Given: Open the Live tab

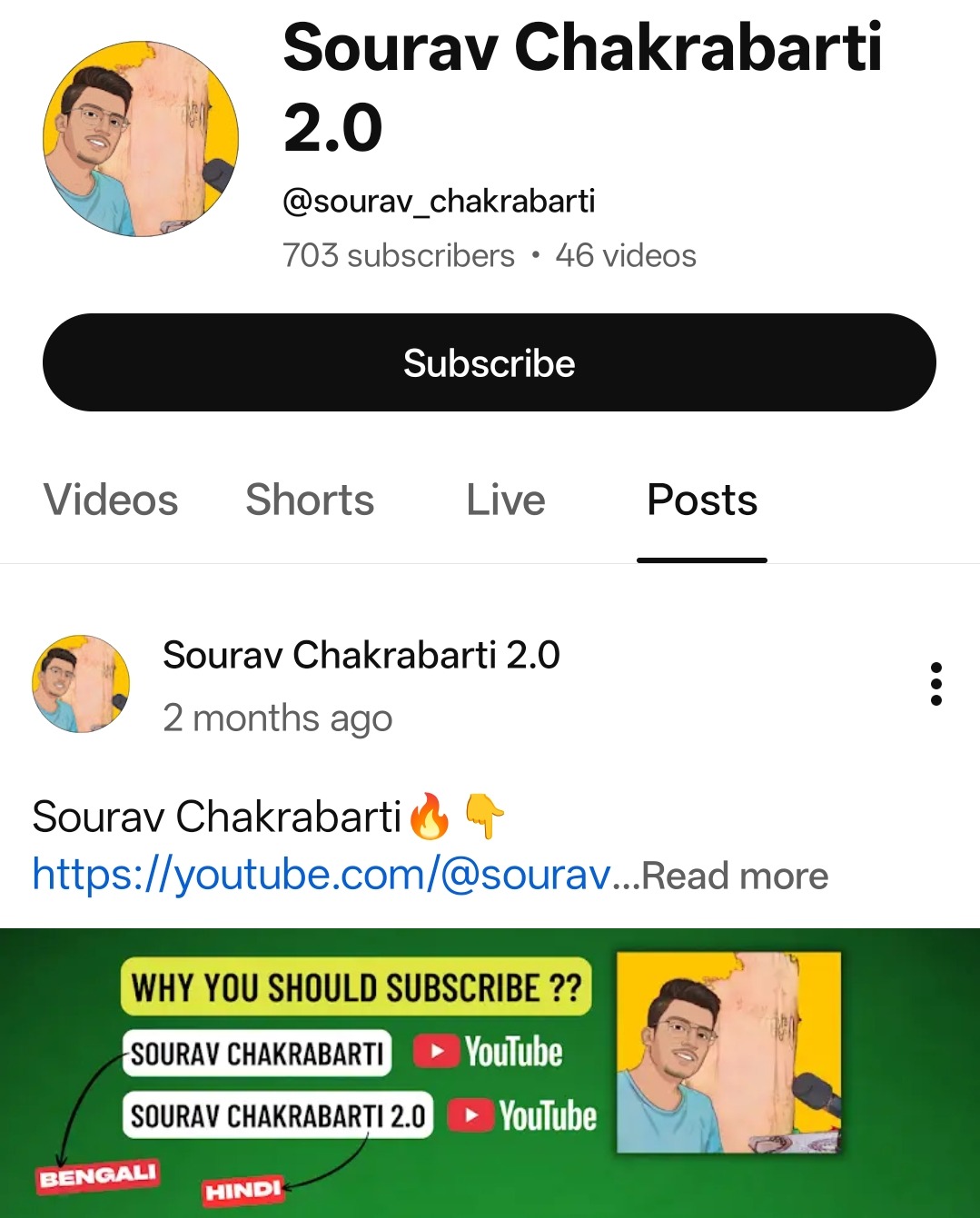Looking at the screenshot, I should pos(505,500).
